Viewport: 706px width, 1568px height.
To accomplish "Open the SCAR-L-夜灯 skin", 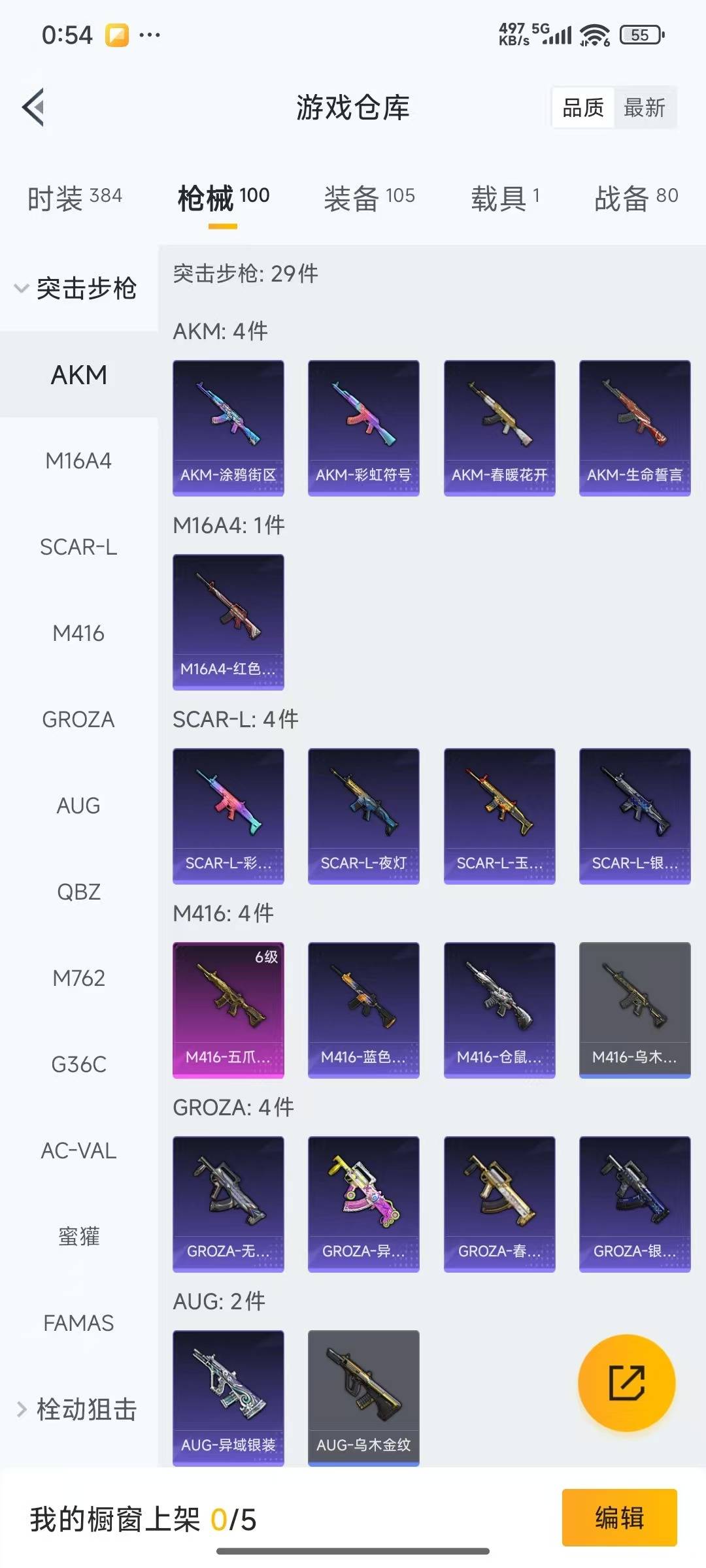I will point(363,815).
